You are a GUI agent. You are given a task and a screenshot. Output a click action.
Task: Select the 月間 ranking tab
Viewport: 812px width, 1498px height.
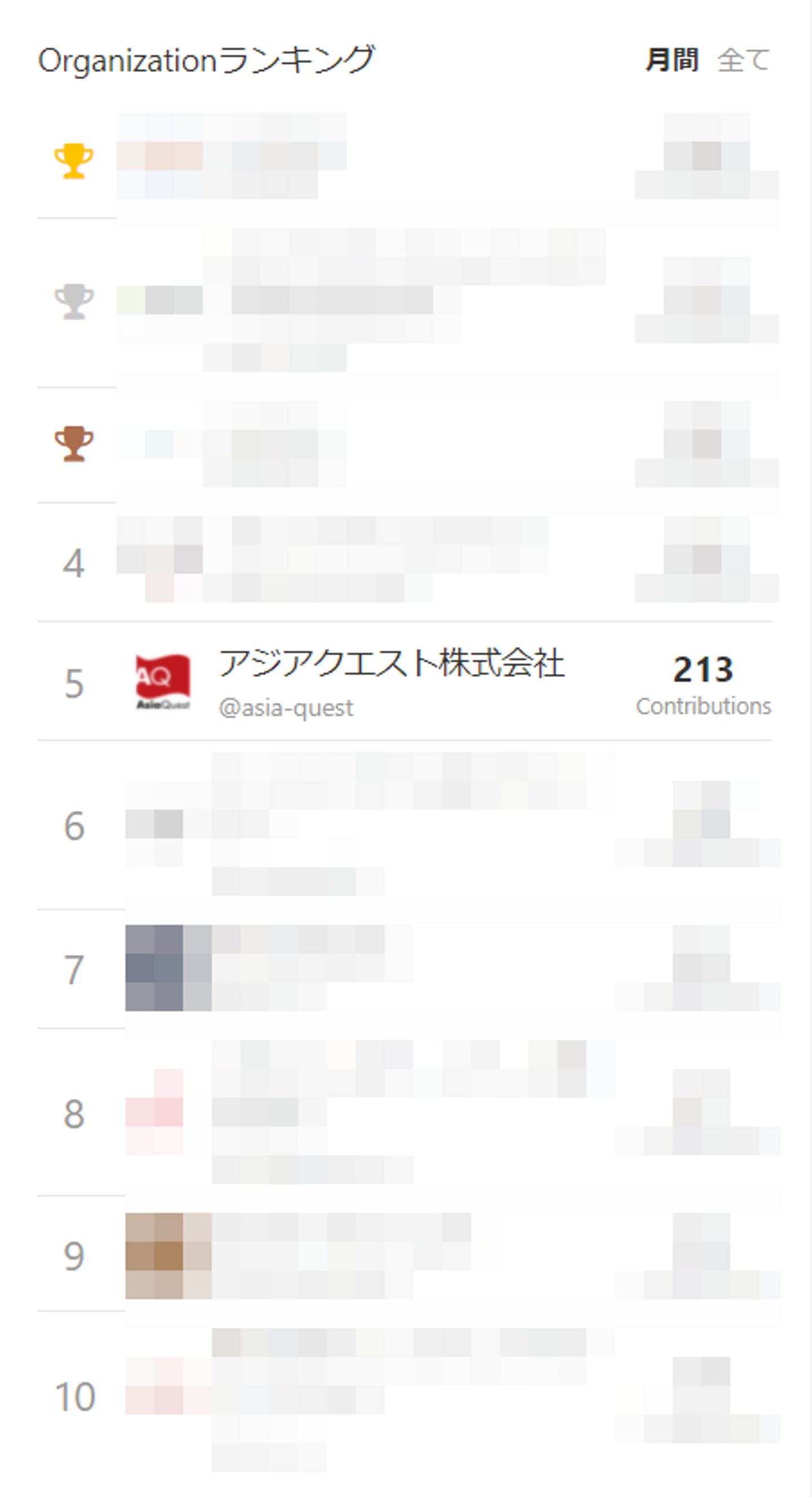point(672,60)
